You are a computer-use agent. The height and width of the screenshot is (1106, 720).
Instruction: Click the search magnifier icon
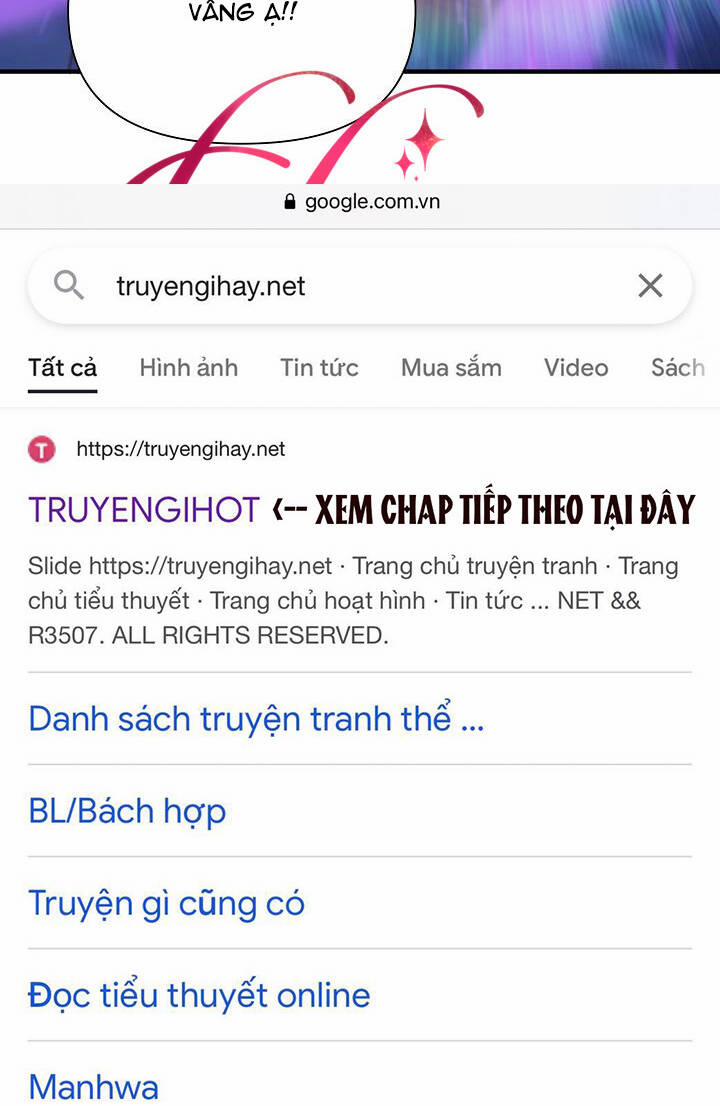(x=68, y=285)
